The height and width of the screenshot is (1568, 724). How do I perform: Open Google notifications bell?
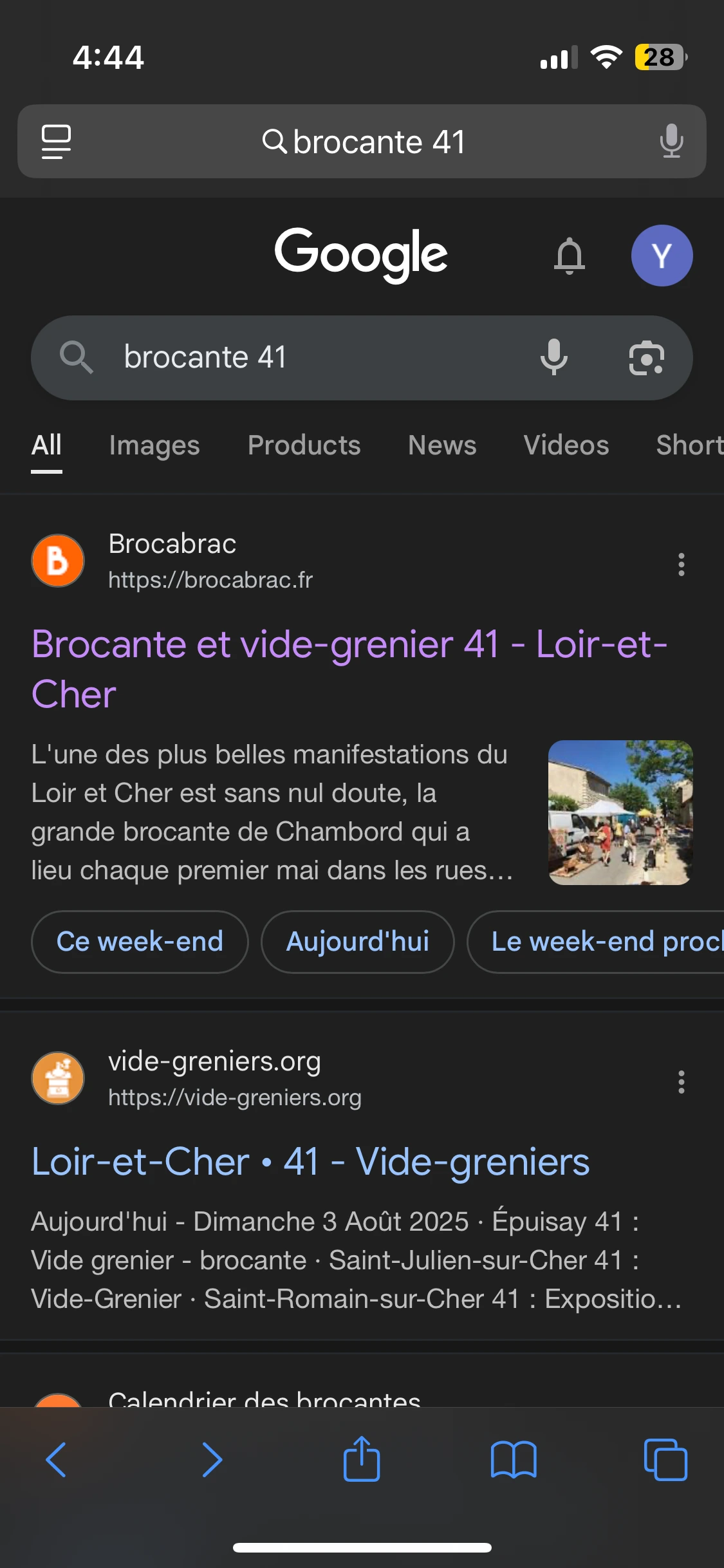click(570, 256)
